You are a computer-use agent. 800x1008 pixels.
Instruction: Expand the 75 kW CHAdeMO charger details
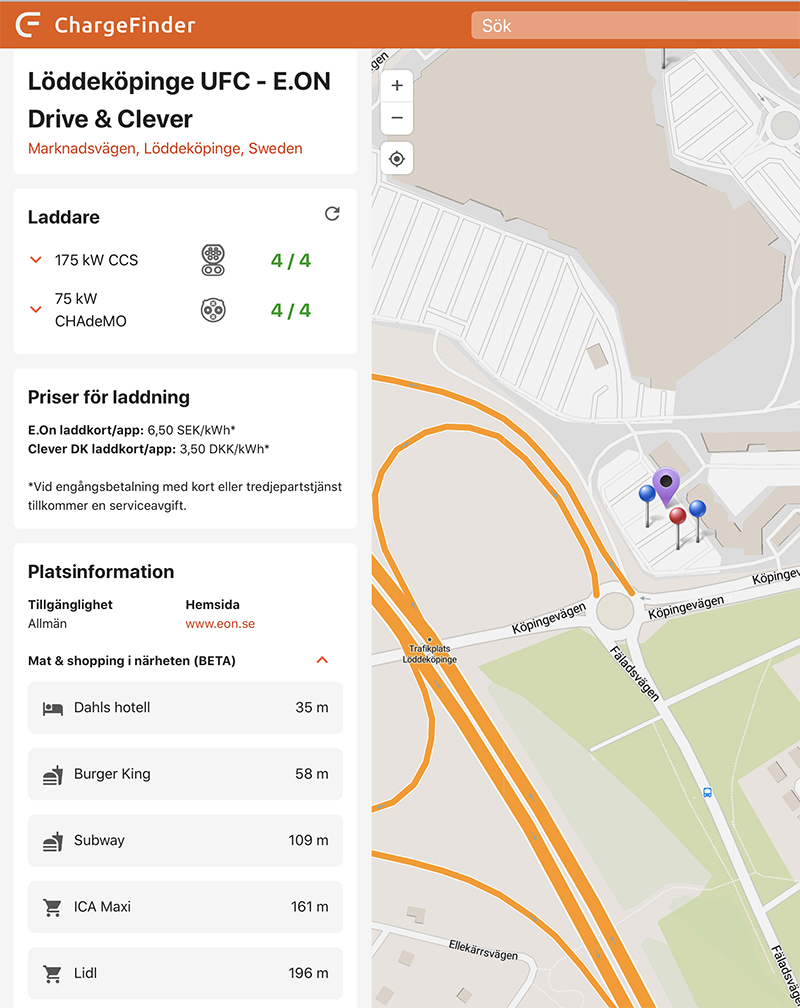[36, 310]
